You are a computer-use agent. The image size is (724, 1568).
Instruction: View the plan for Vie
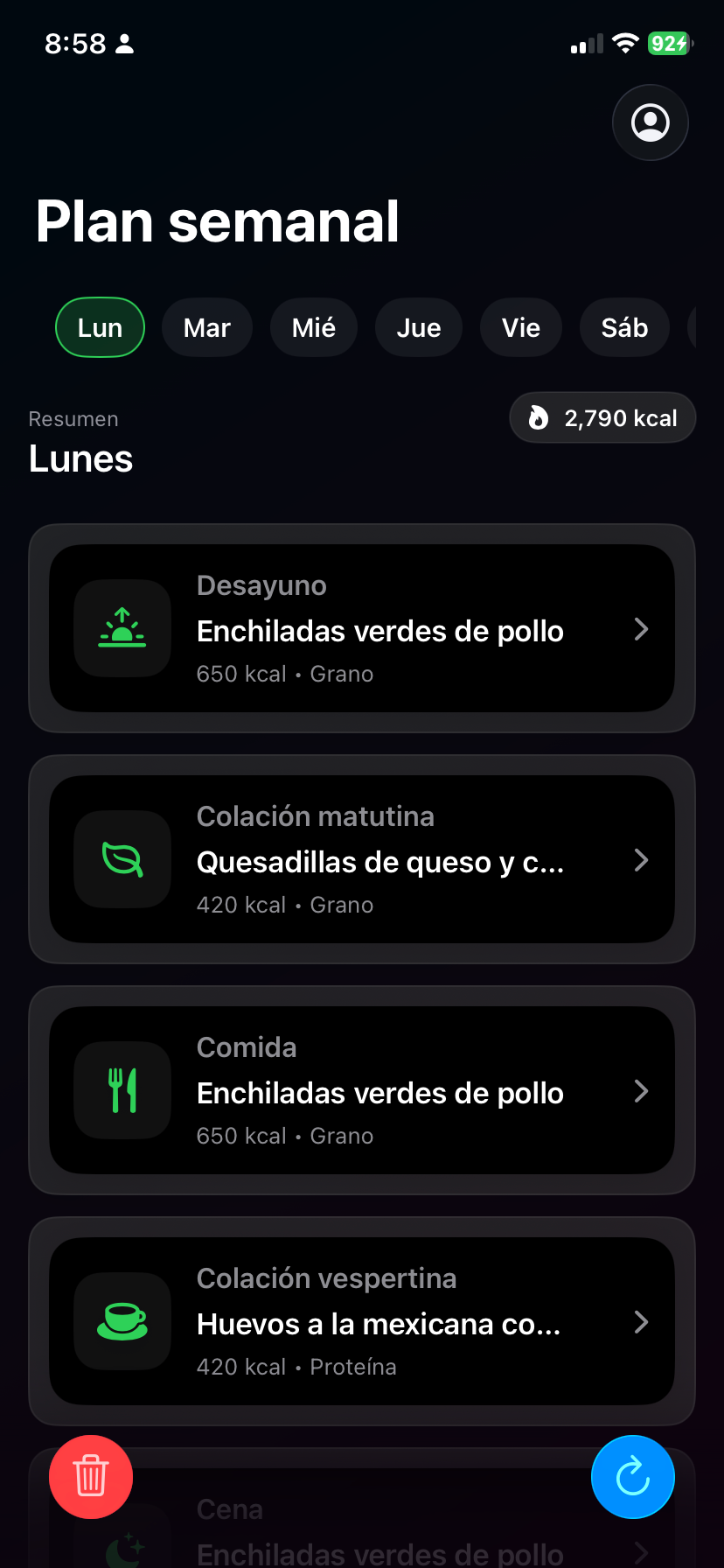pyautogui.click(x=521, y=328)
